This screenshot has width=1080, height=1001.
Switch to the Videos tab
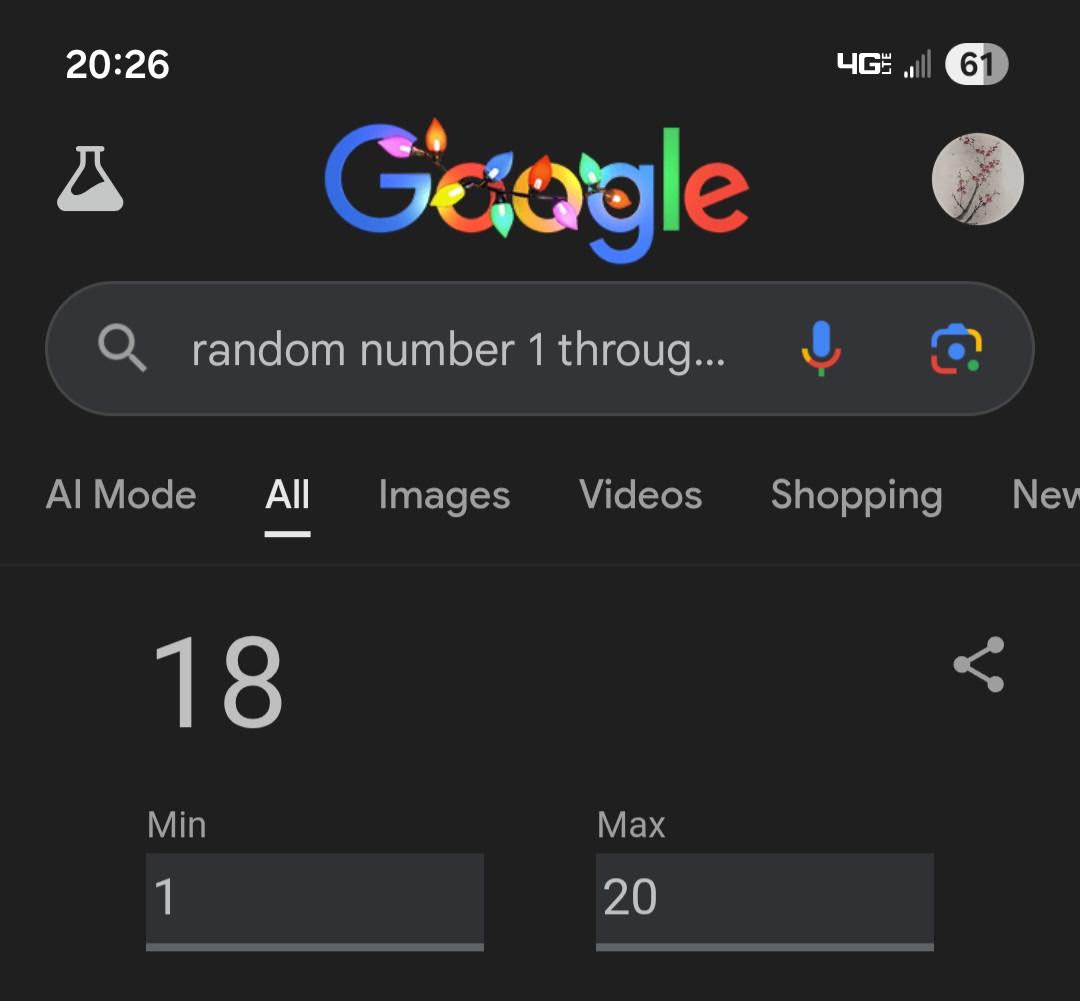point(640,495)
